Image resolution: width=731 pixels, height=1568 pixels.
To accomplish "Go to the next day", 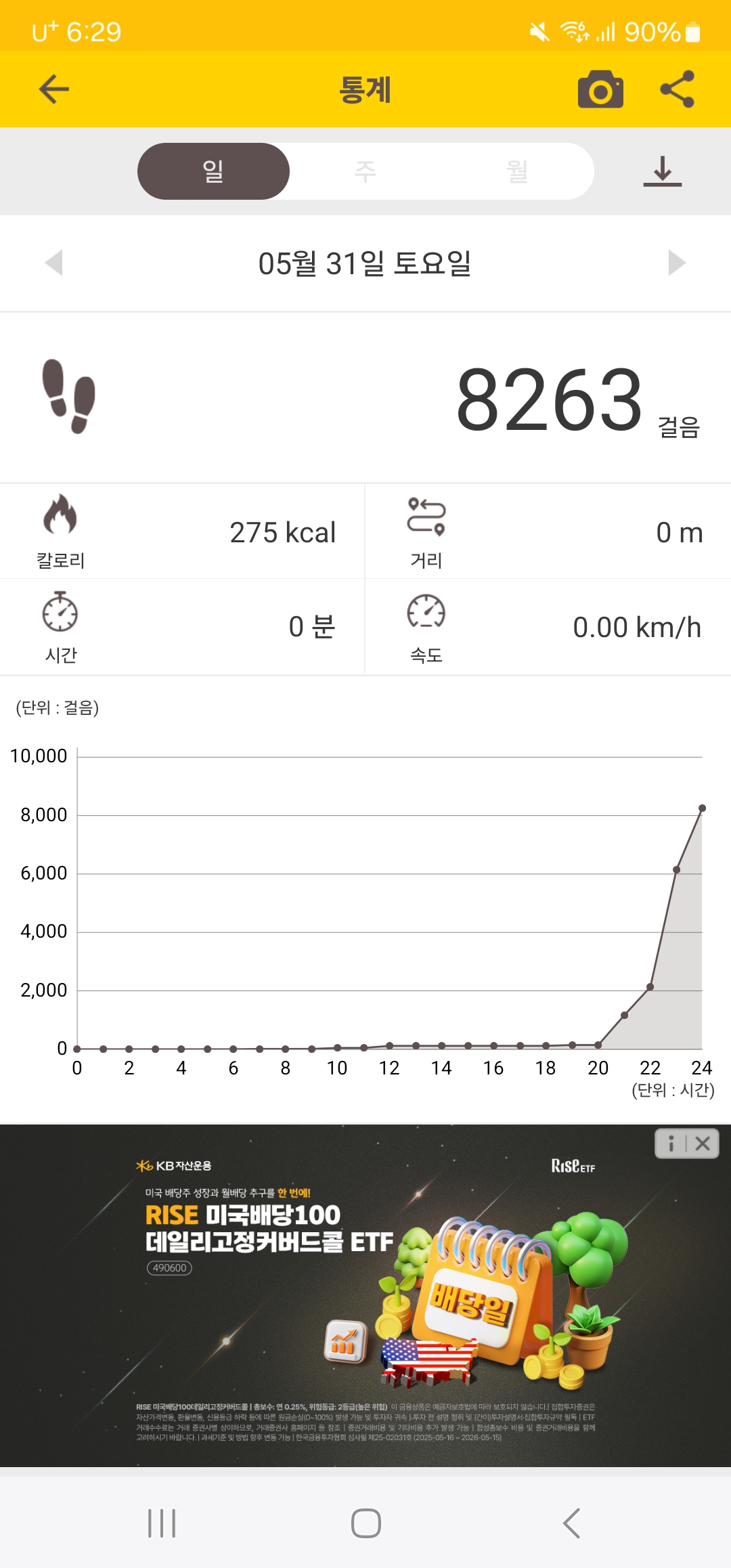I will coord(676,263).
